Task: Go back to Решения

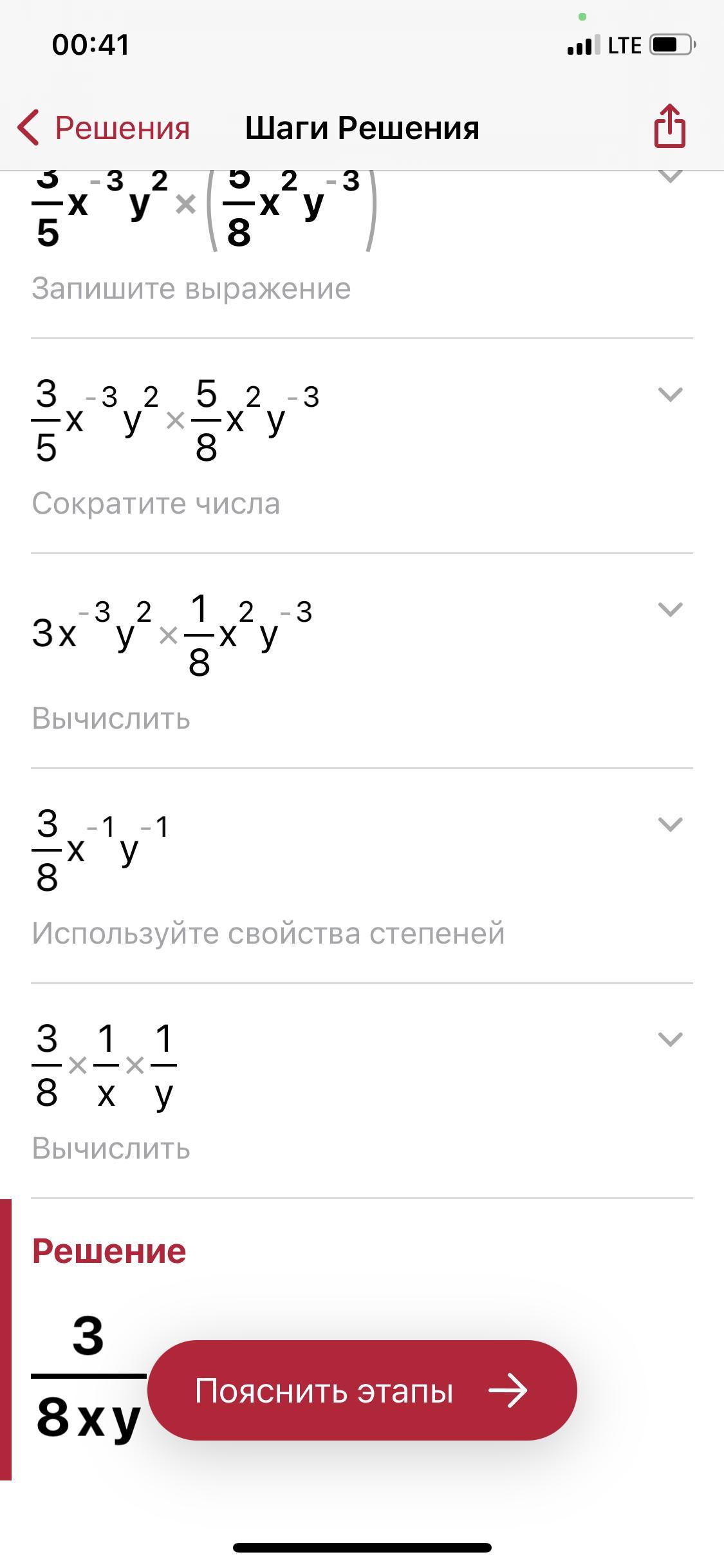Action: pos(103,127)
